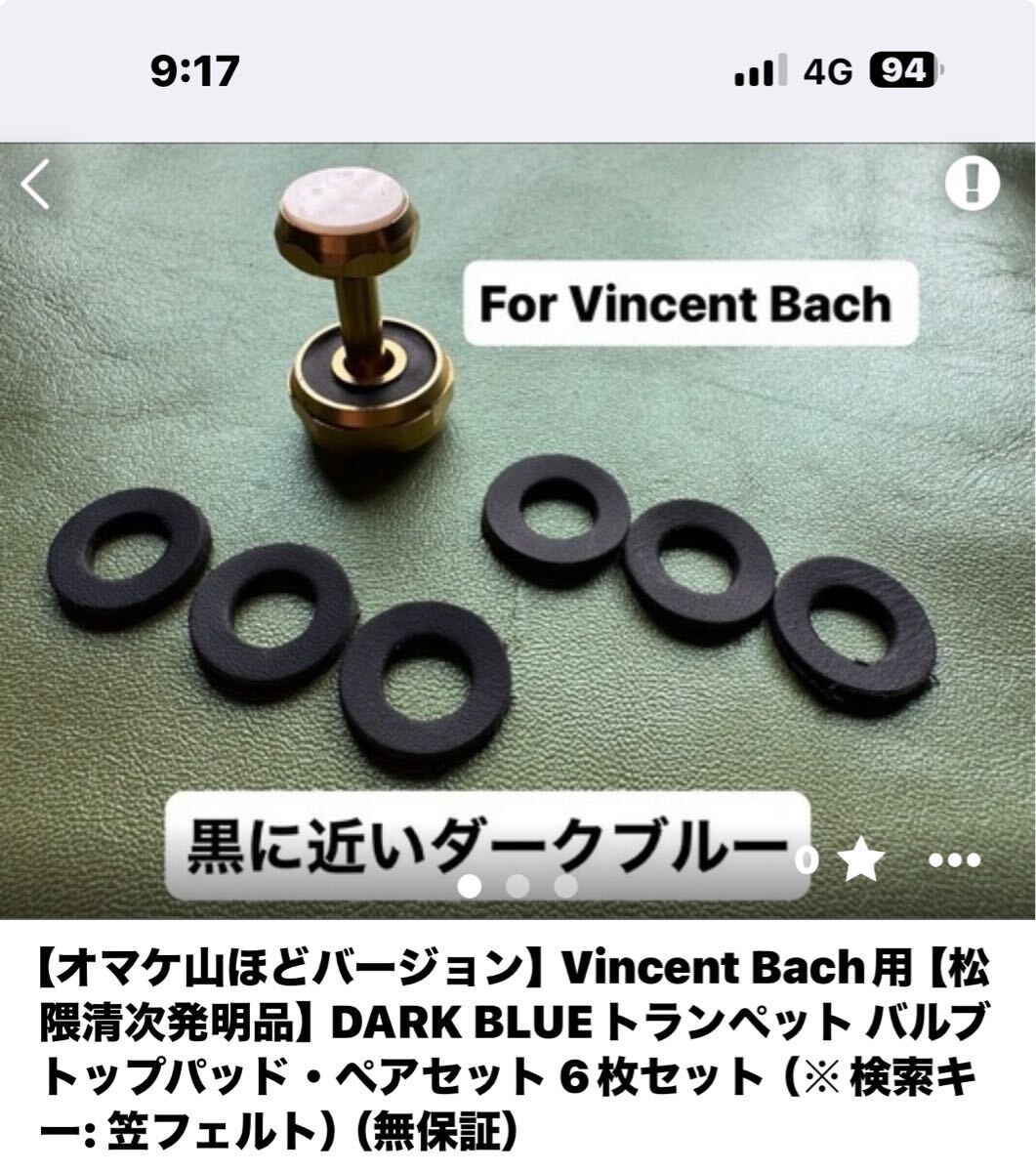Add this item to favorites with the star
The width and height of the screenshot is (1036, 1172).
coord(861,860)
